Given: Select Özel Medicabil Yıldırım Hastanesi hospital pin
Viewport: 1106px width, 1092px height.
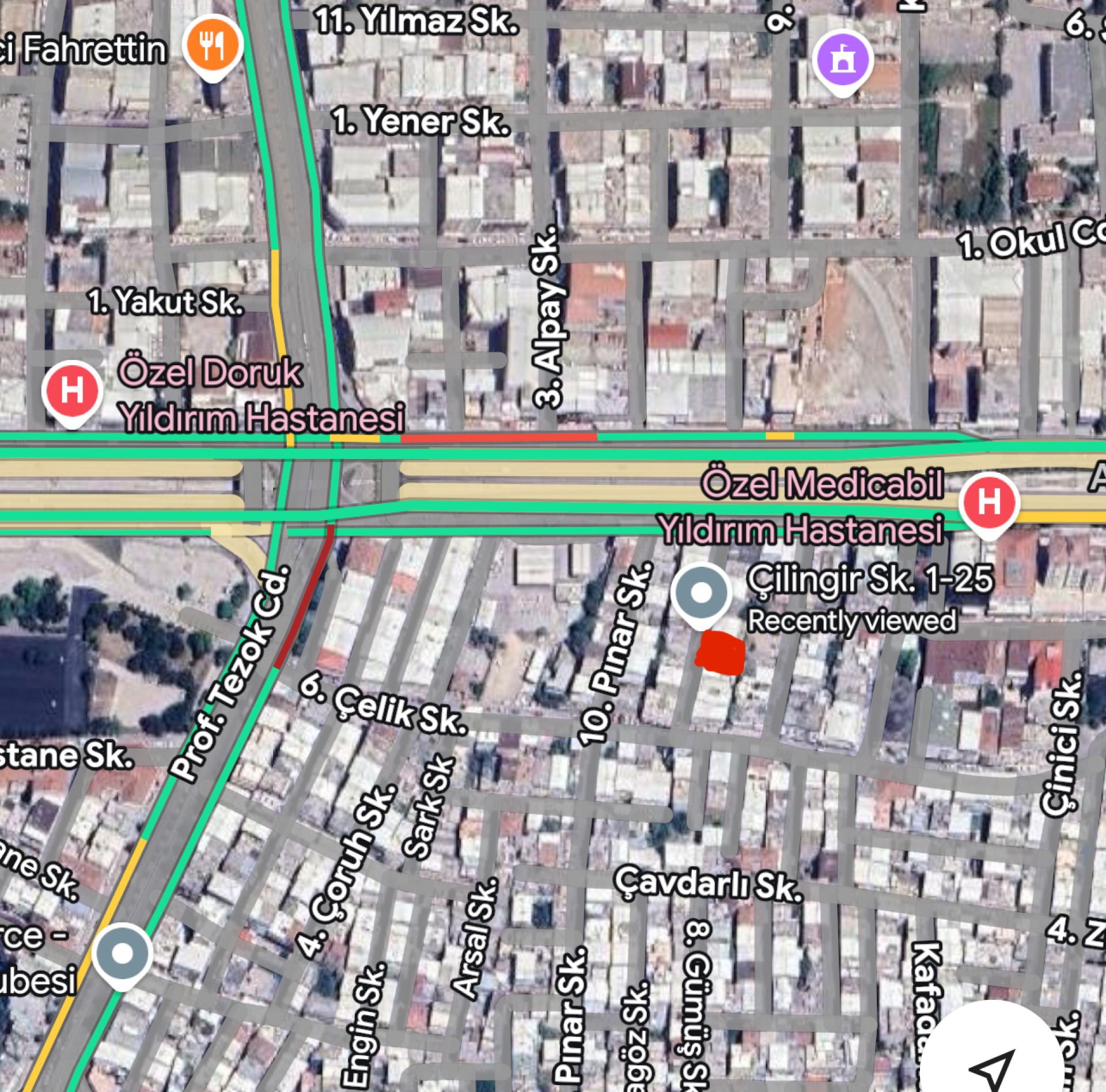Looking at the screenshot, I should 988,502.
